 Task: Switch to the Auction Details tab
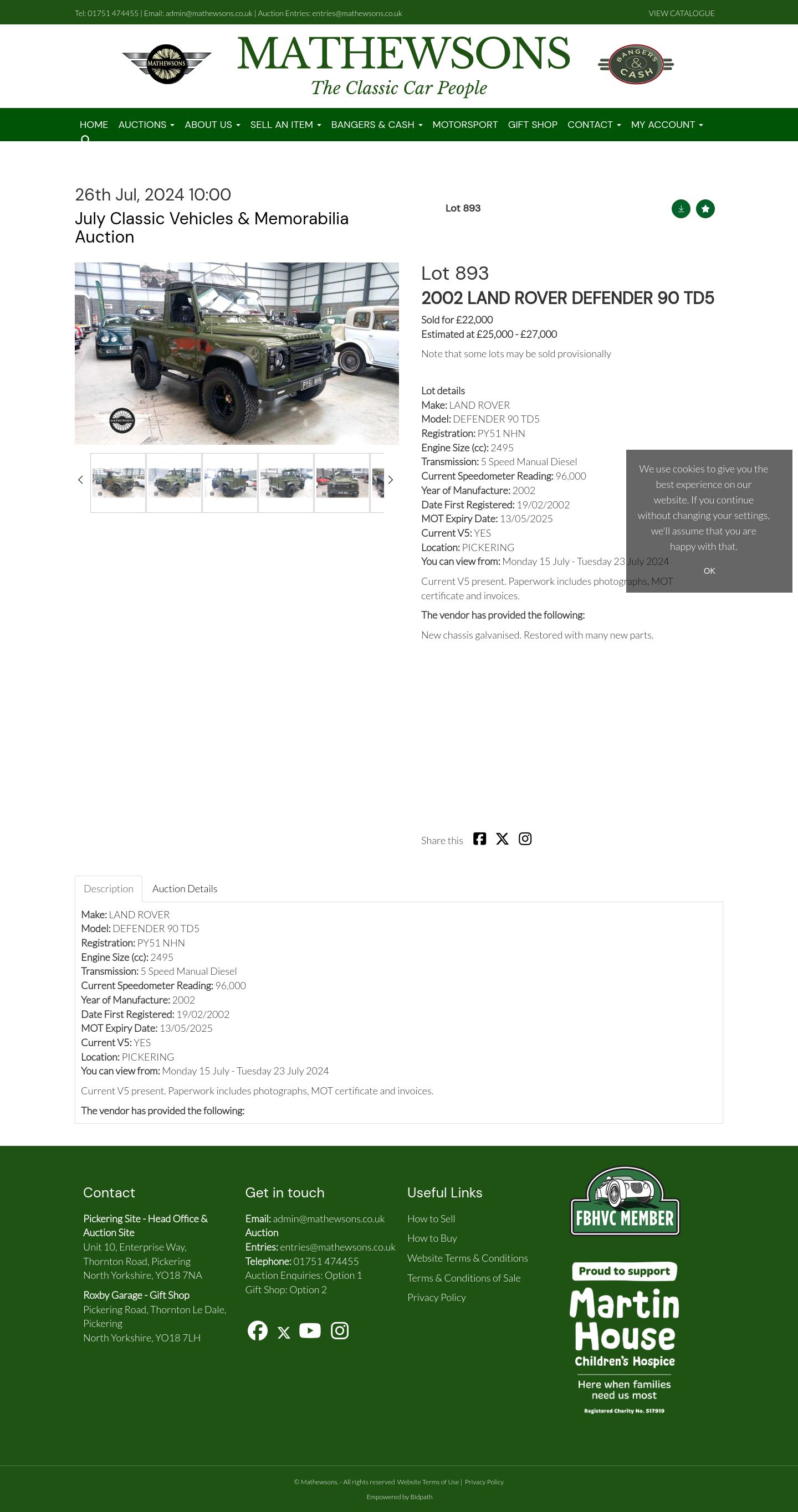(x=185, y=889)
